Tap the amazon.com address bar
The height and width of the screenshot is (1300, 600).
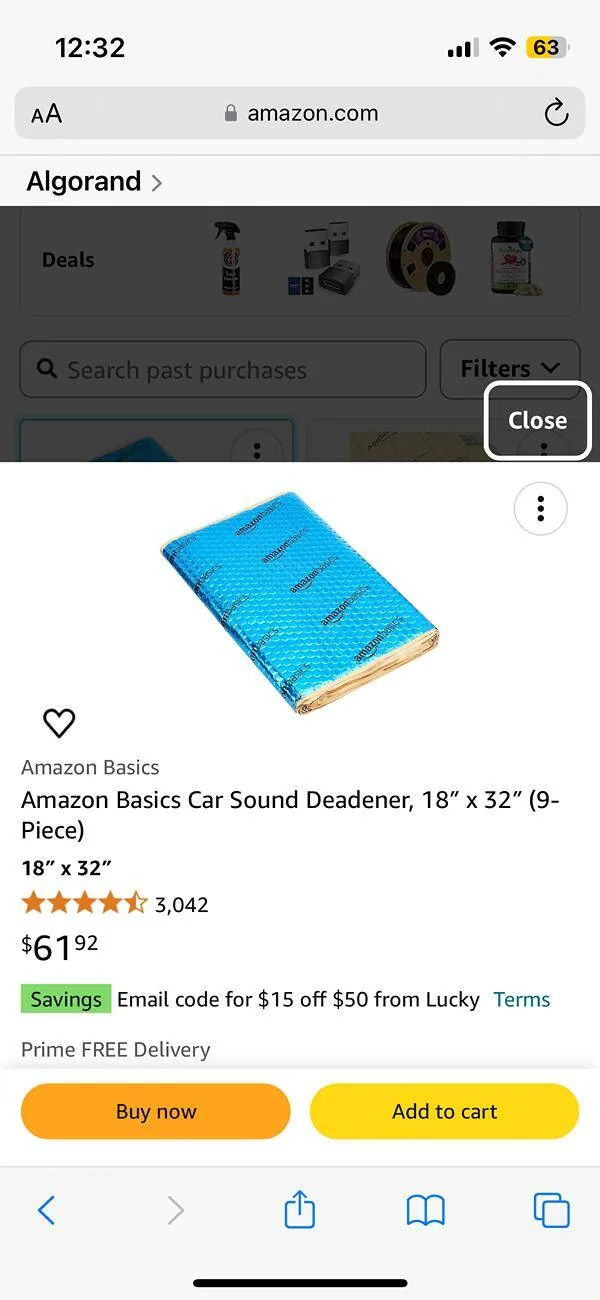tap(300, 113)
